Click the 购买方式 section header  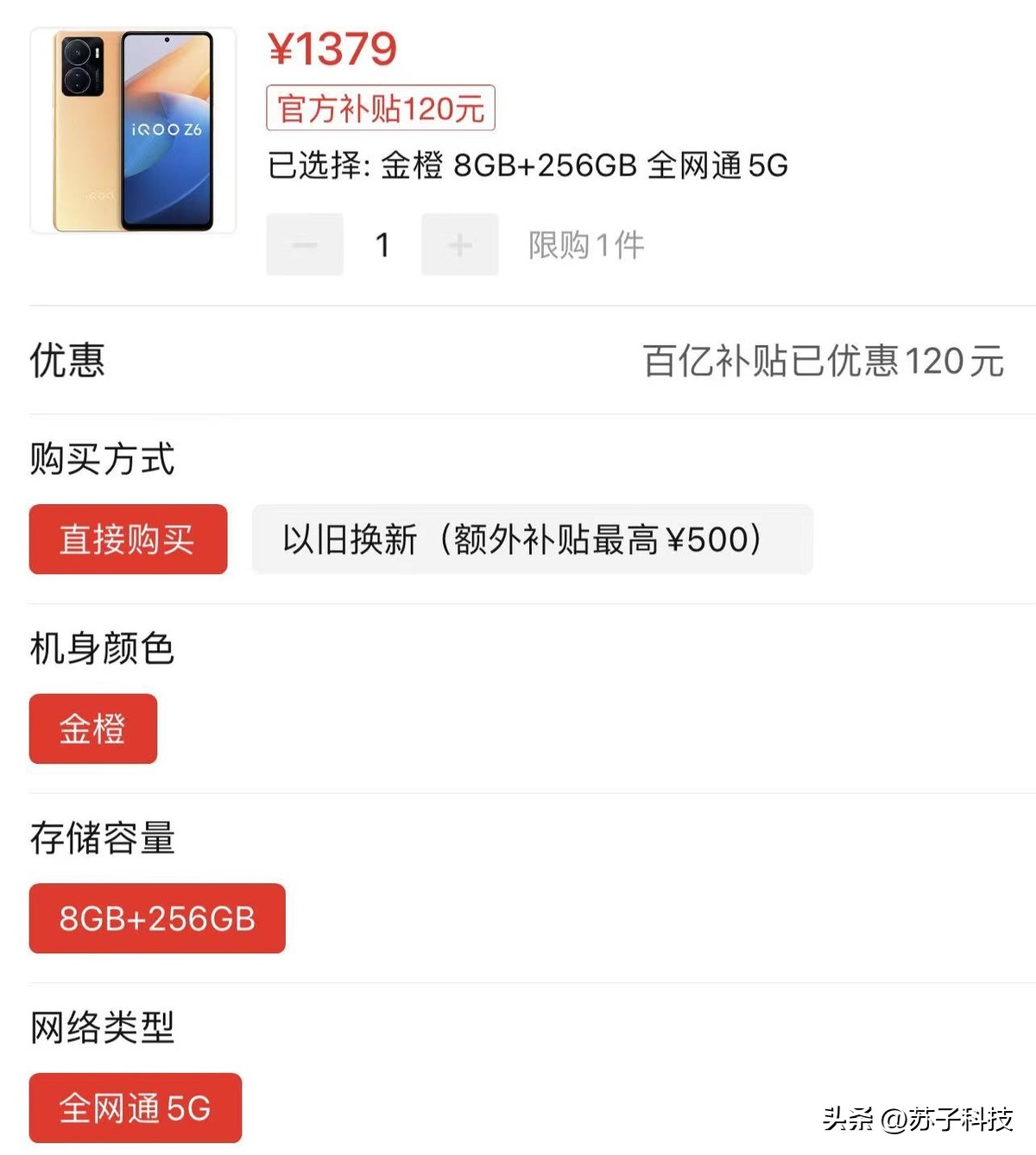101,460
